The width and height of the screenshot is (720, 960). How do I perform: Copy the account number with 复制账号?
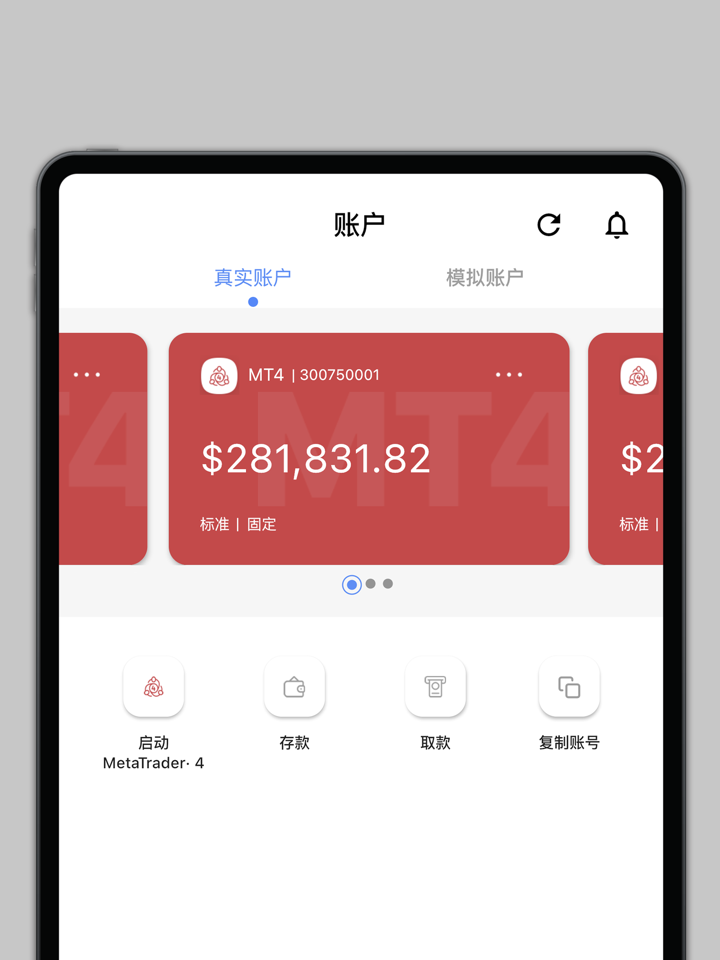pos(569,688)
